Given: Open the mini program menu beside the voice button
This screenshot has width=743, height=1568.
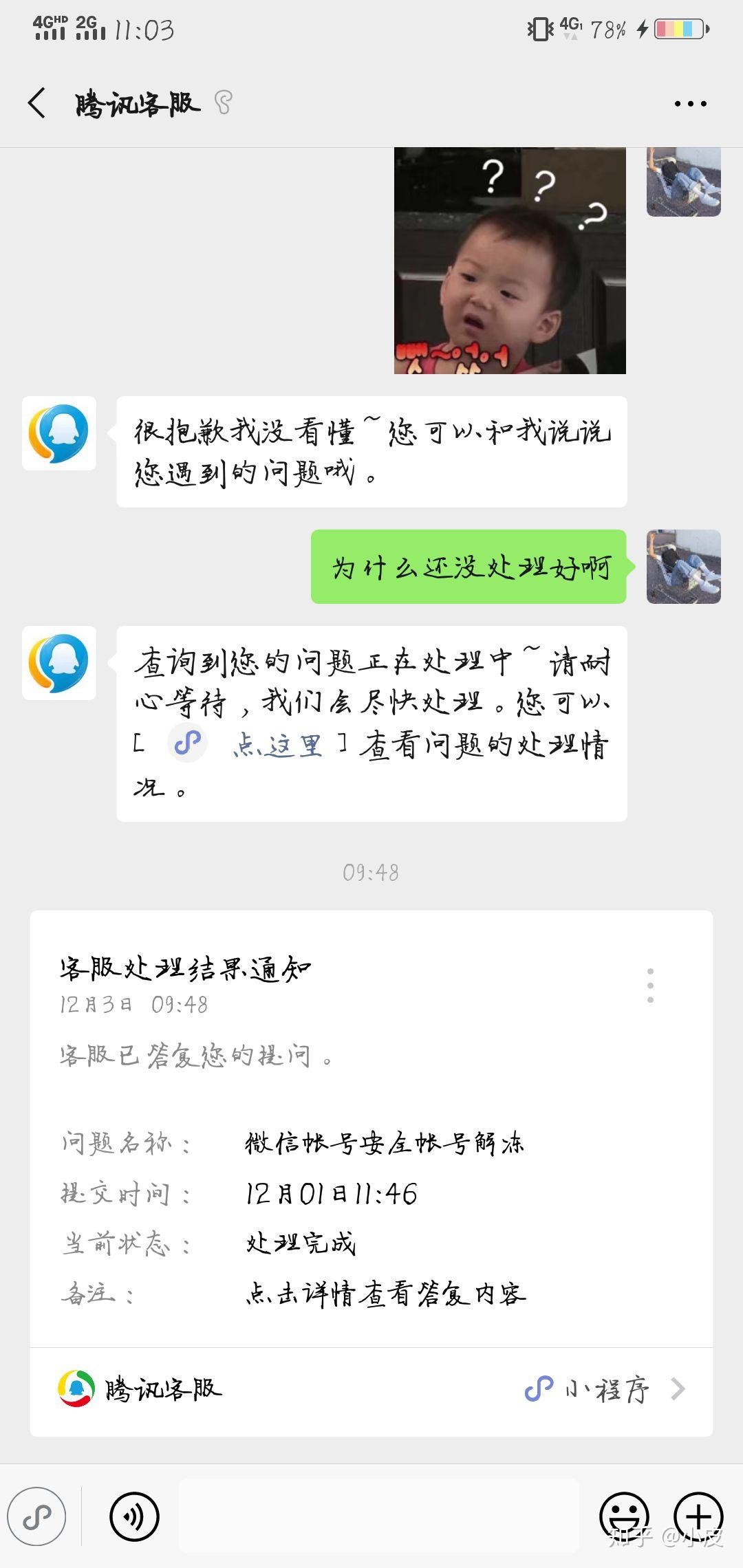Looking at the screenshot, I should [37, 1516].
